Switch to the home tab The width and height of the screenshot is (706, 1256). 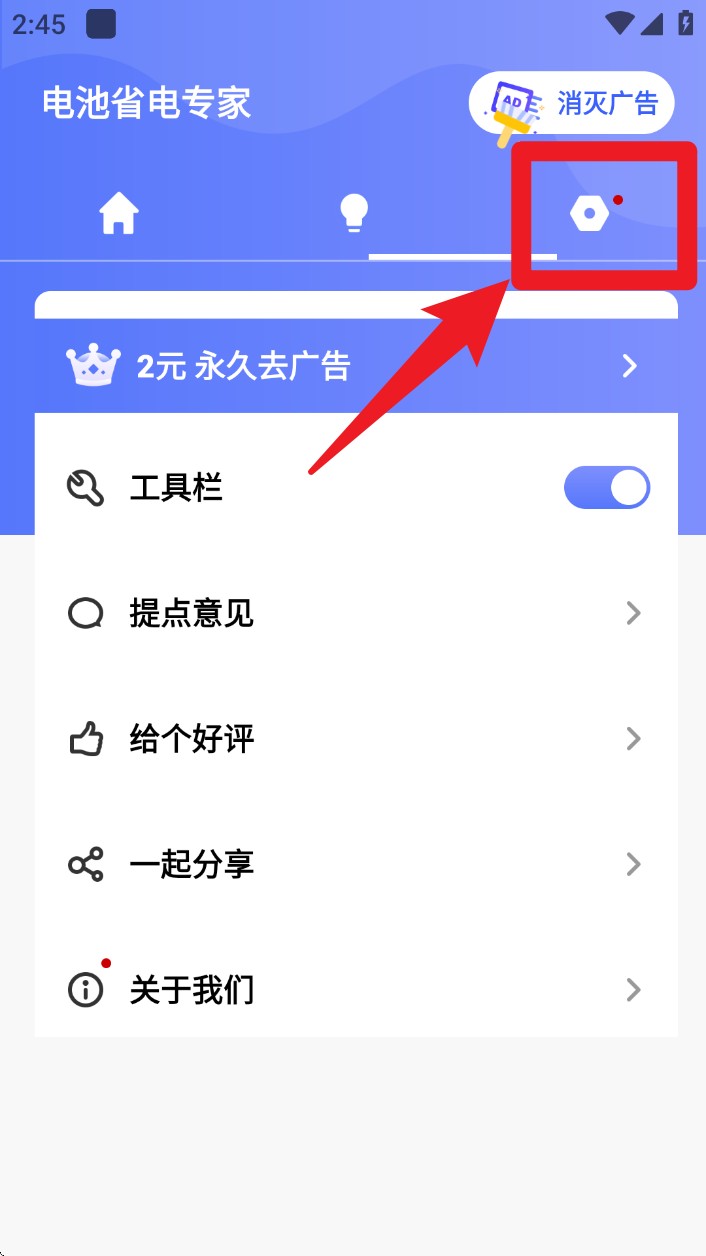pyautogui.click(x=119, y=214)
